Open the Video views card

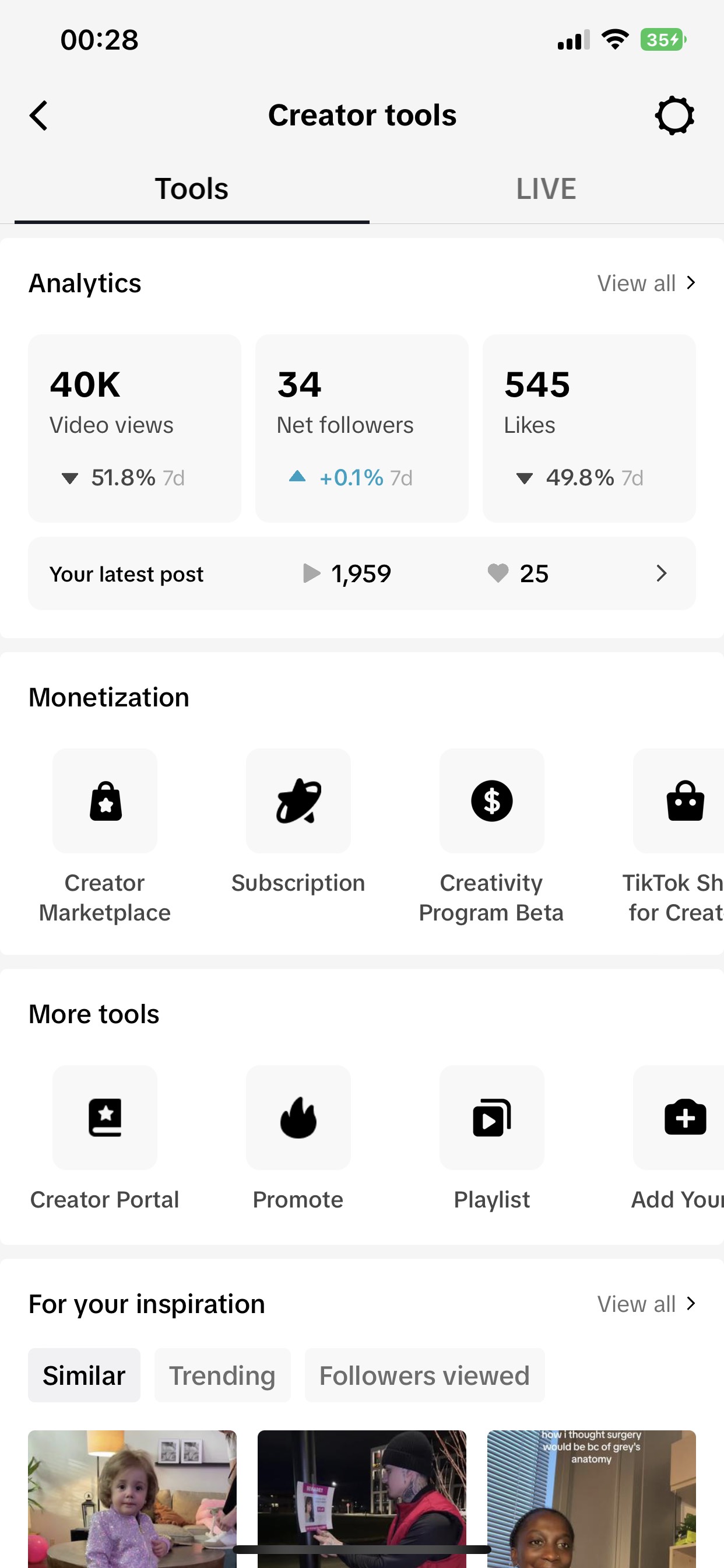pos(135,428)
